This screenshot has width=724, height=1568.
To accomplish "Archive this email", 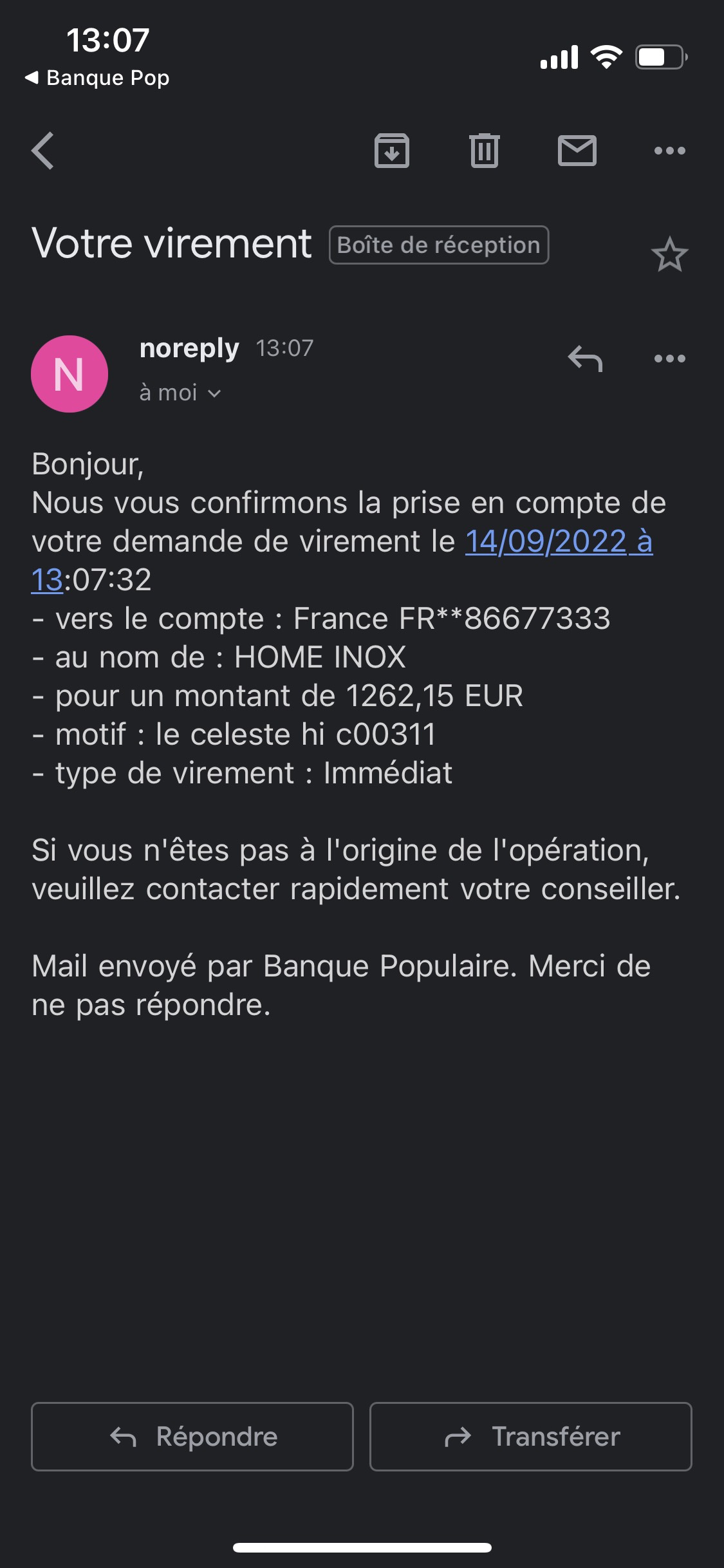I will tap(392, 151).
